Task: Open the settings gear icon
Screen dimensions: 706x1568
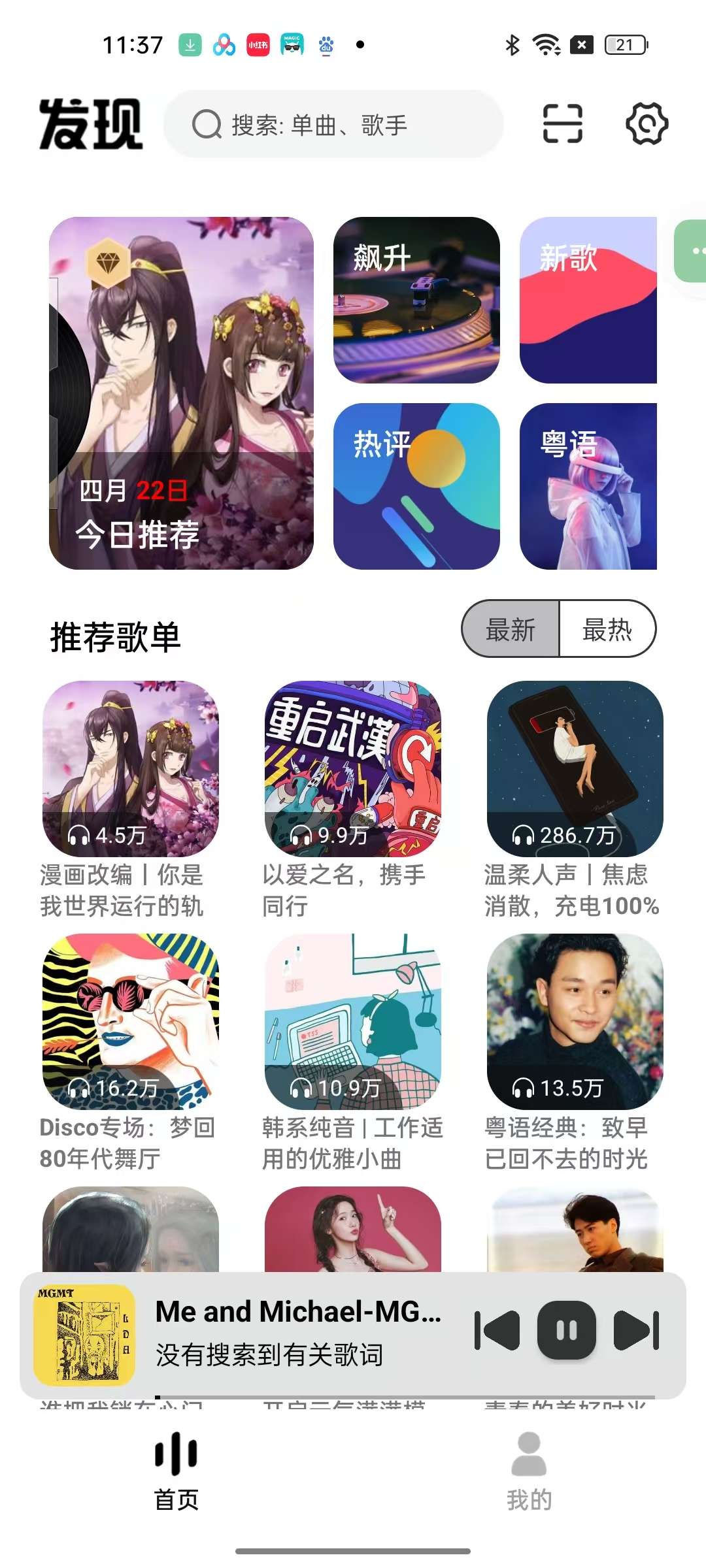Action: pos(647,123)
